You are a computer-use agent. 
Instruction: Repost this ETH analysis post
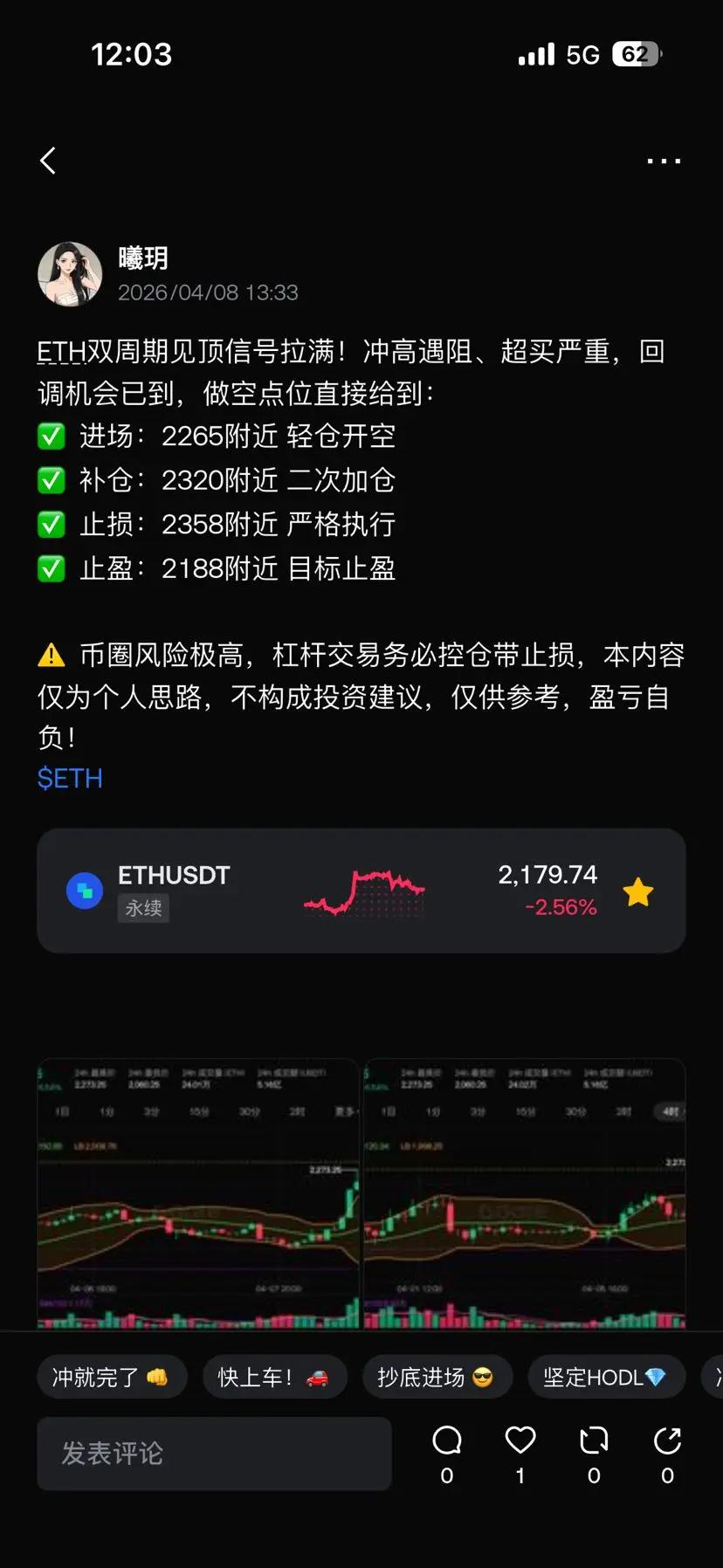594,1441
